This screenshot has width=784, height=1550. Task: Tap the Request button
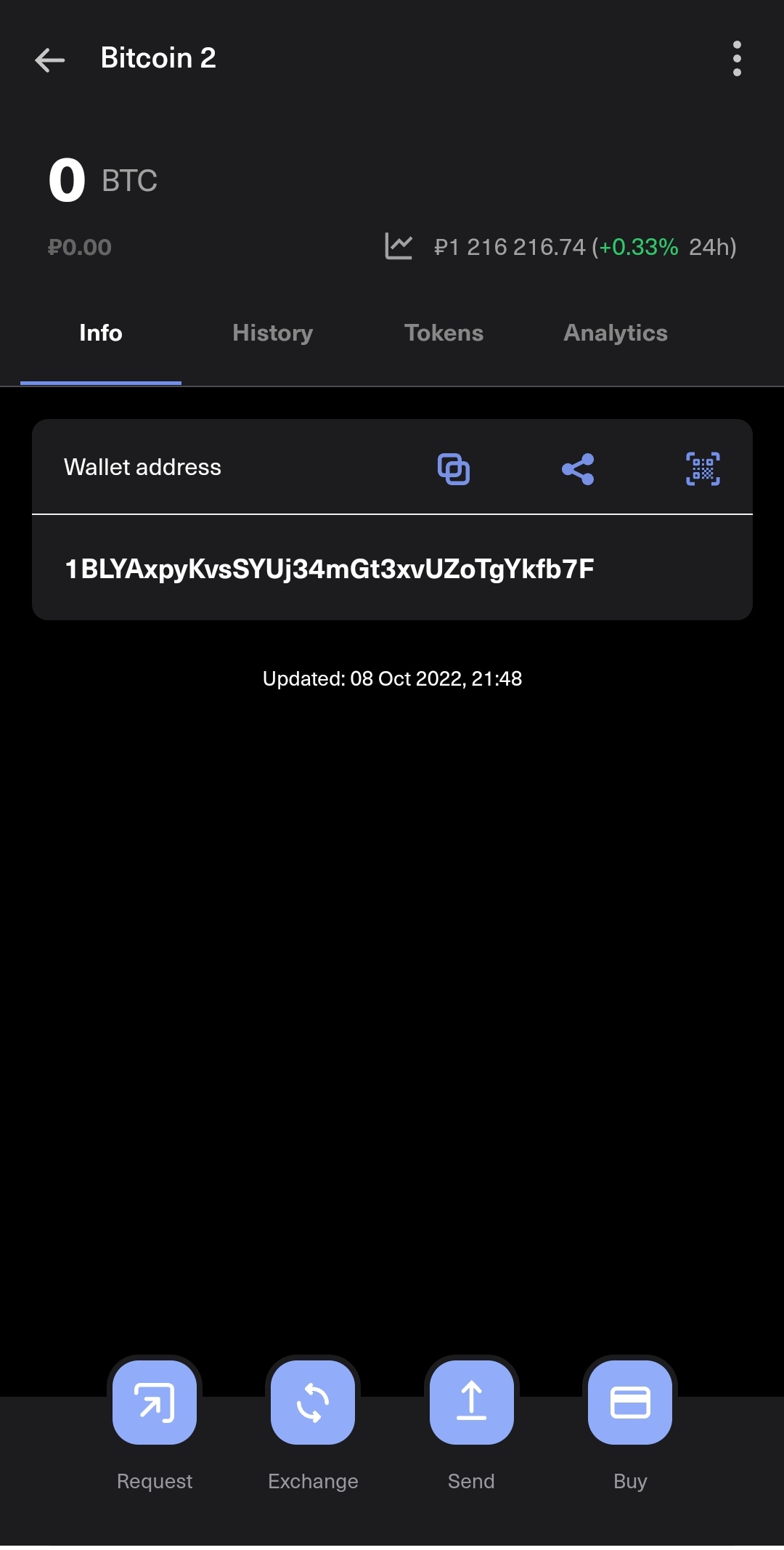click(x=155, y=1402)
